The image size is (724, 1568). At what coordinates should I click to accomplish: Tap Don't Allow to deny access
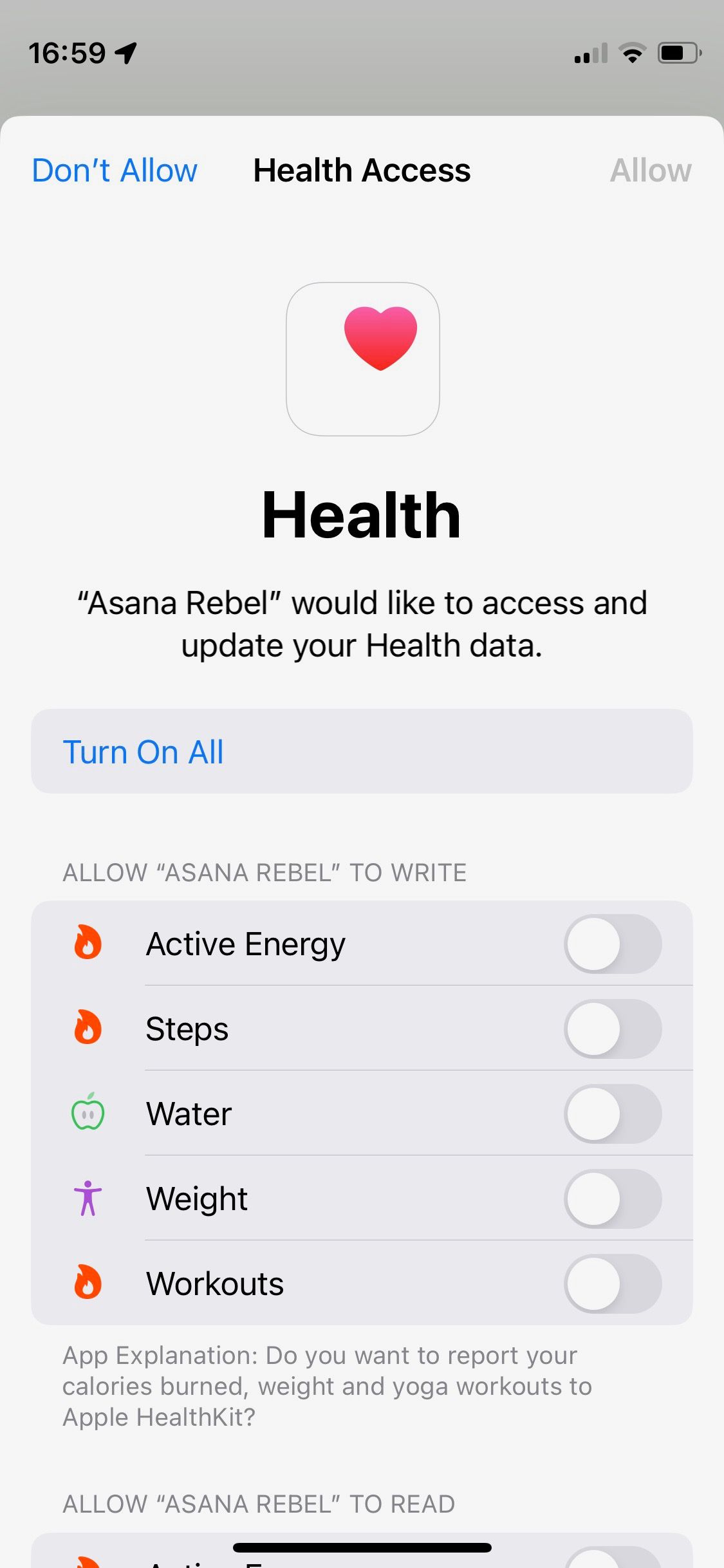point(115,171)
